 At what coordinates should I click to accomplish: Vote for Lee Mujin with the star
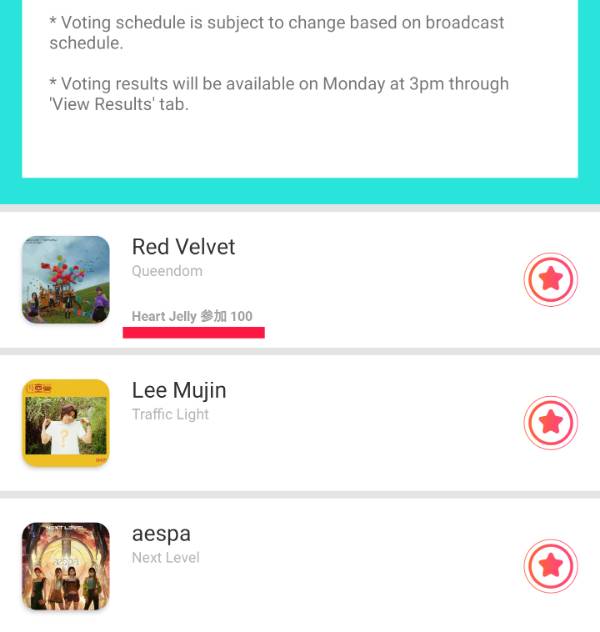[x=550, y=423]
